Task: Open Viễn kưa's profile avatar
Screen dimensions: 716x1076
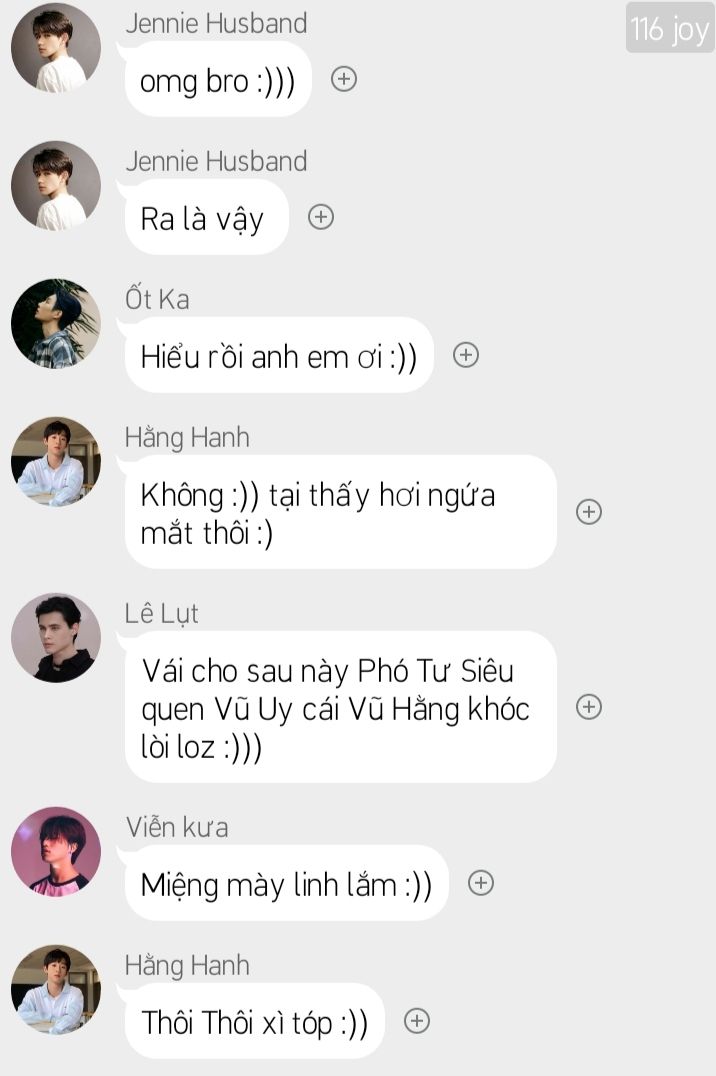Action: point(56,852)
